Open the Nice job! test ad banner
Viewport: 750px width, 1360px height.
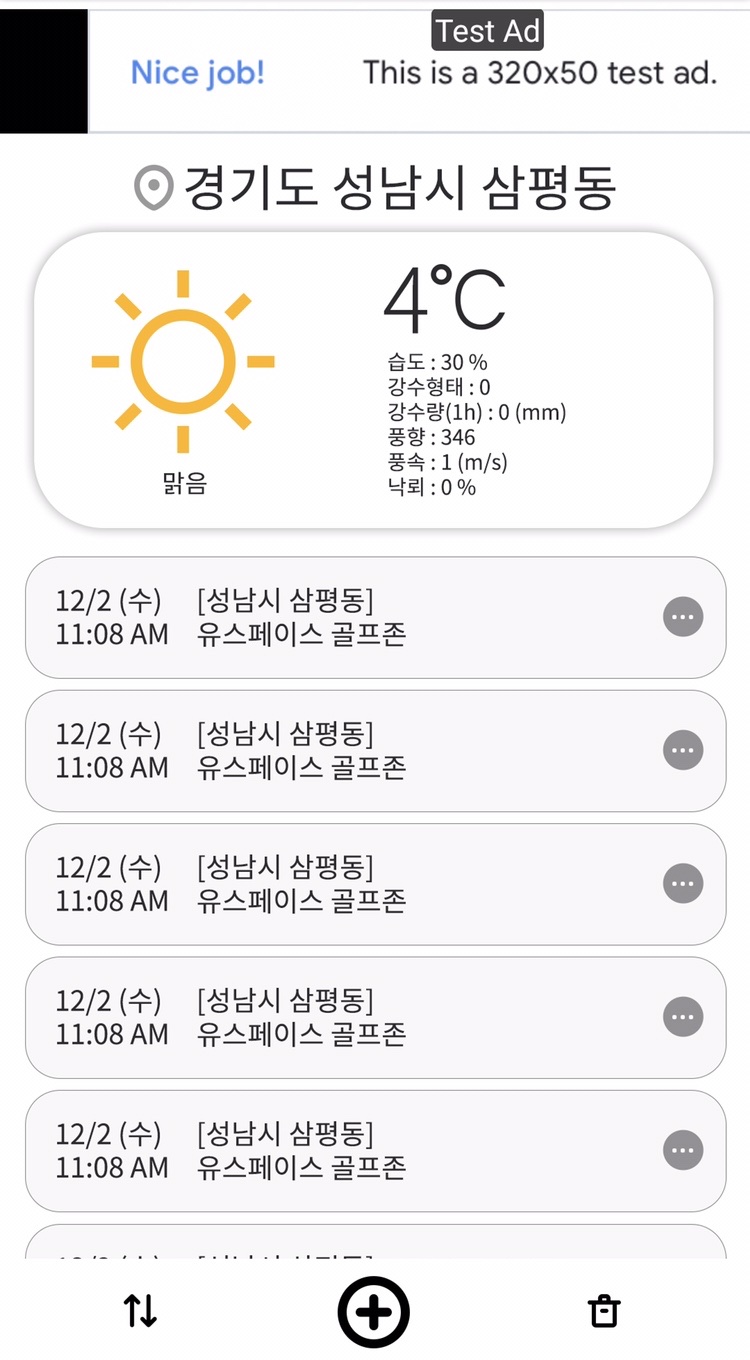point(419,72)
